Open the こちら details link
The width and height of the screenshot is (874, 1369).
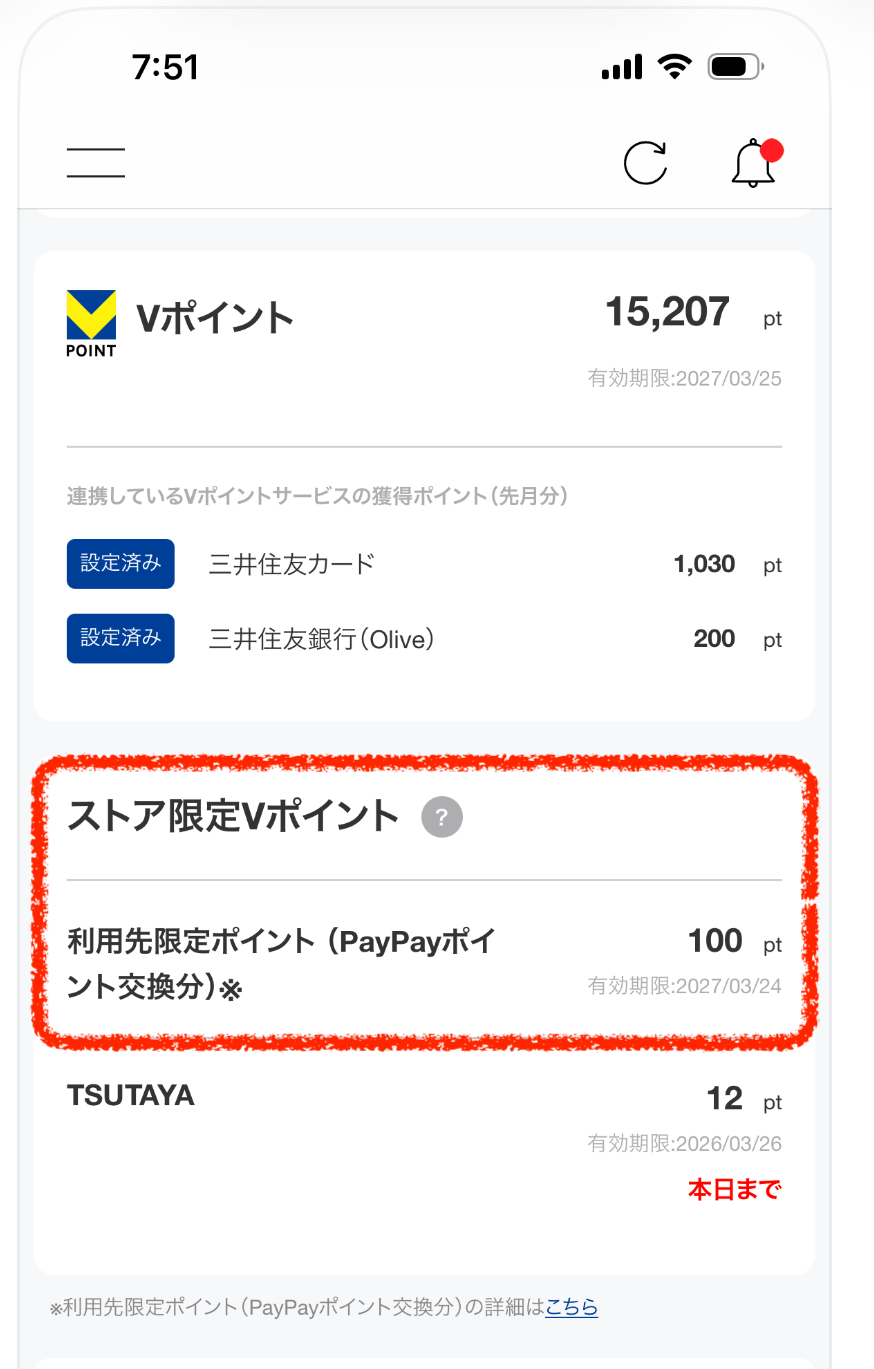point(571,1307)
